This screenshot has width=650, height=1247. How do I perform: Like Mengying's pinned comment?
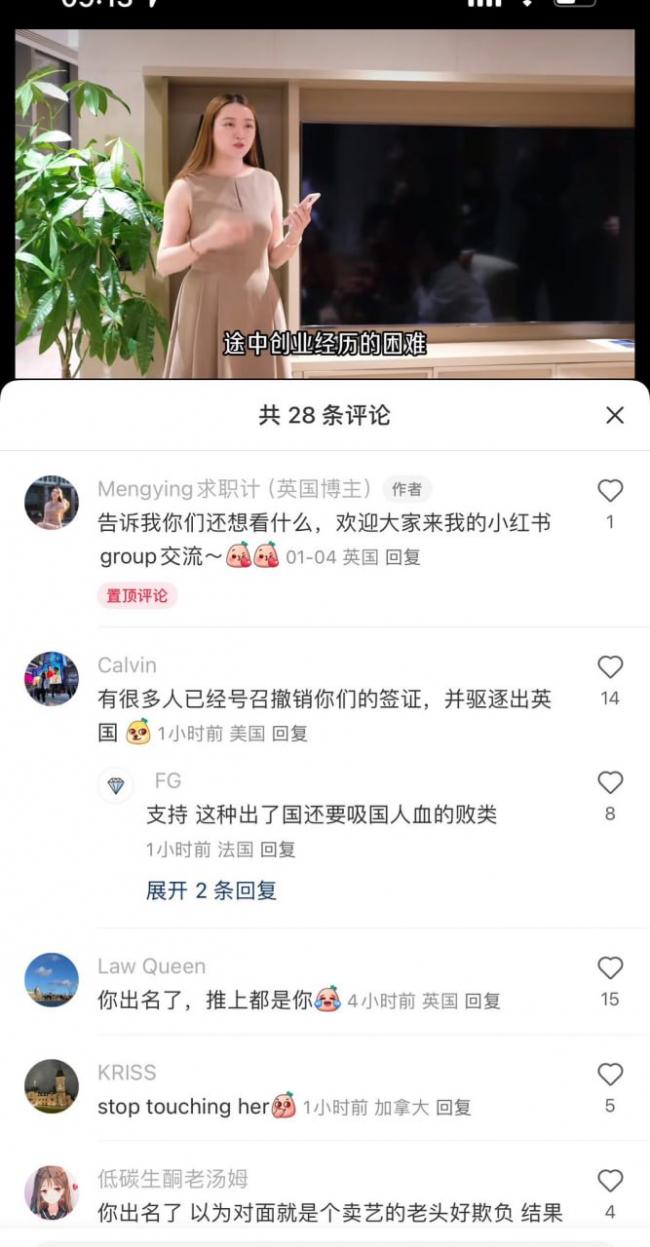610,491
